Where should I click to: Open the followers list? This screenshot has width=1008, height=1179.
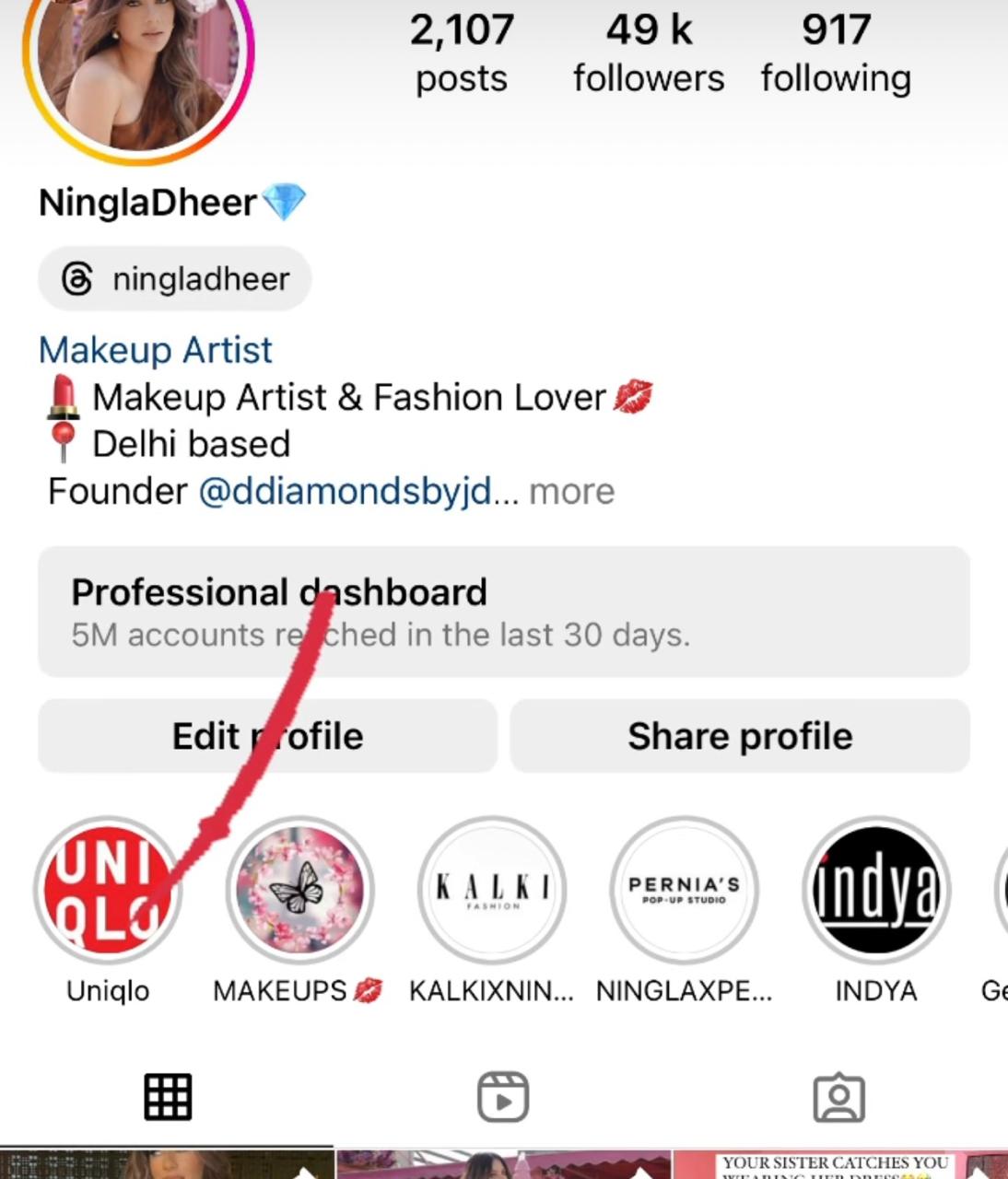pyautogui.click(x=649, y=53)
